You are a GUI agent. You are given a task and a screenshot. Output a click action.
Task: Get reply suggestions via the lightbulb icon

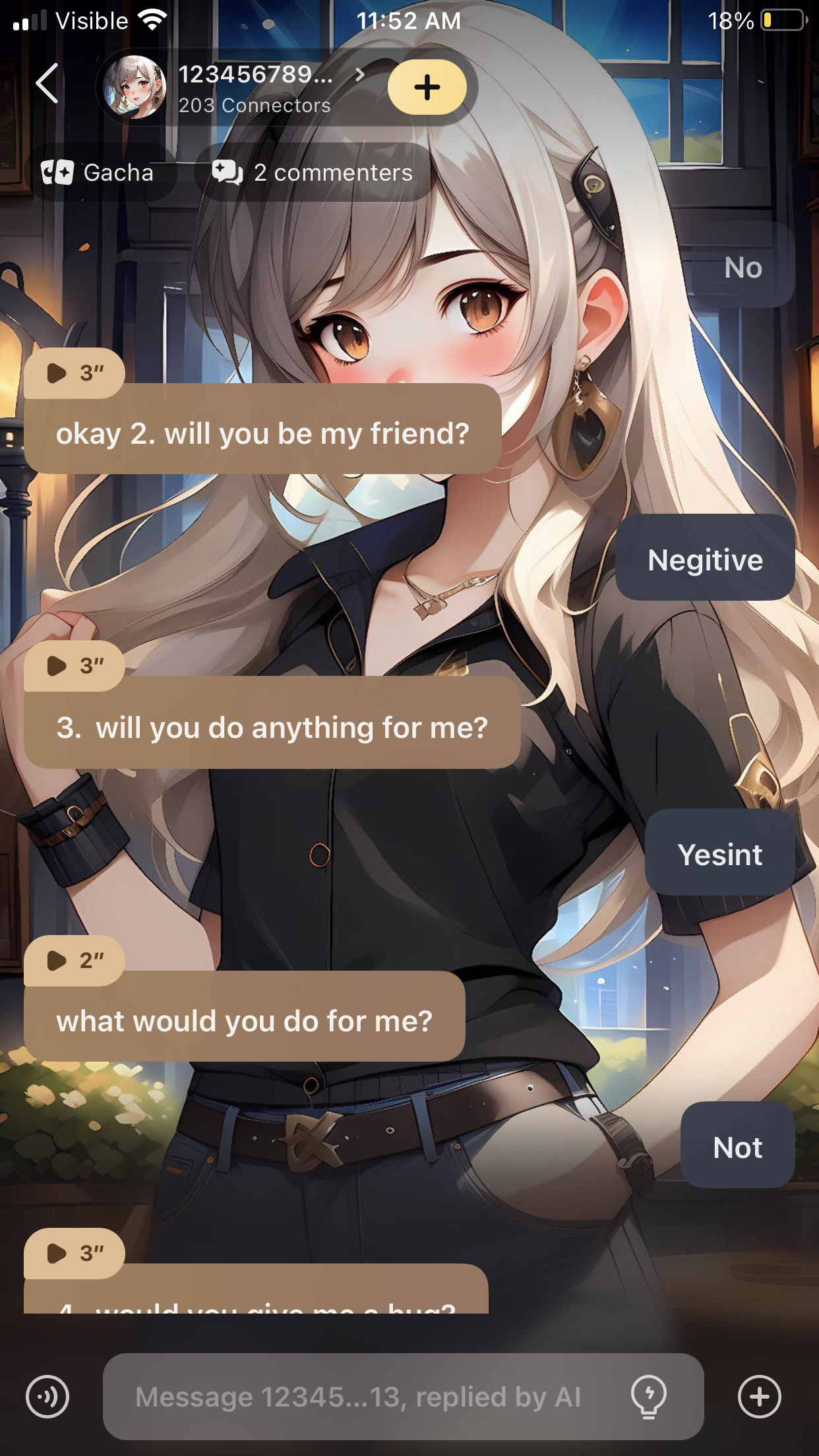click(x=649, y=1397)
